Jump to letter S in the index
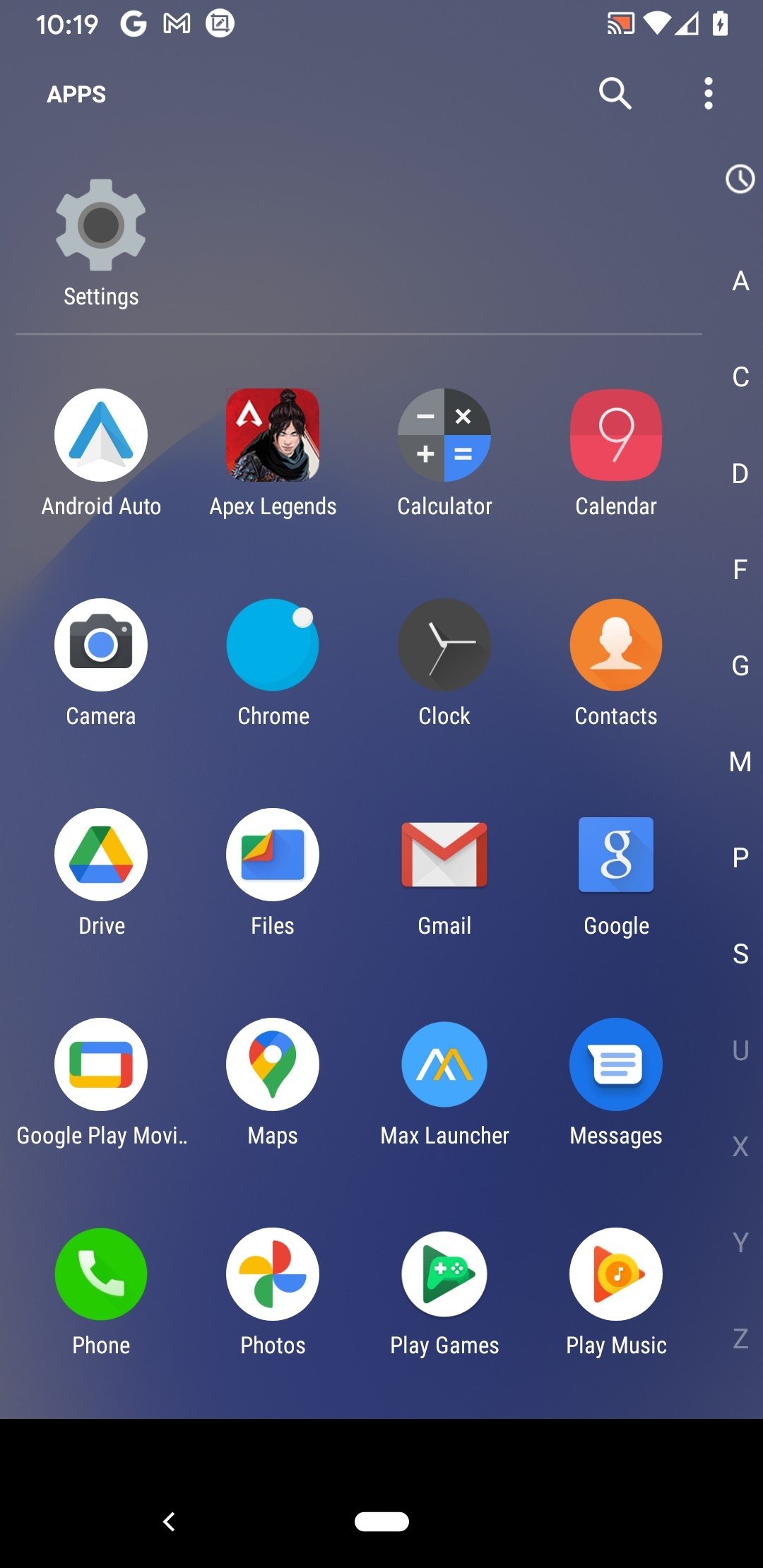 740,954
